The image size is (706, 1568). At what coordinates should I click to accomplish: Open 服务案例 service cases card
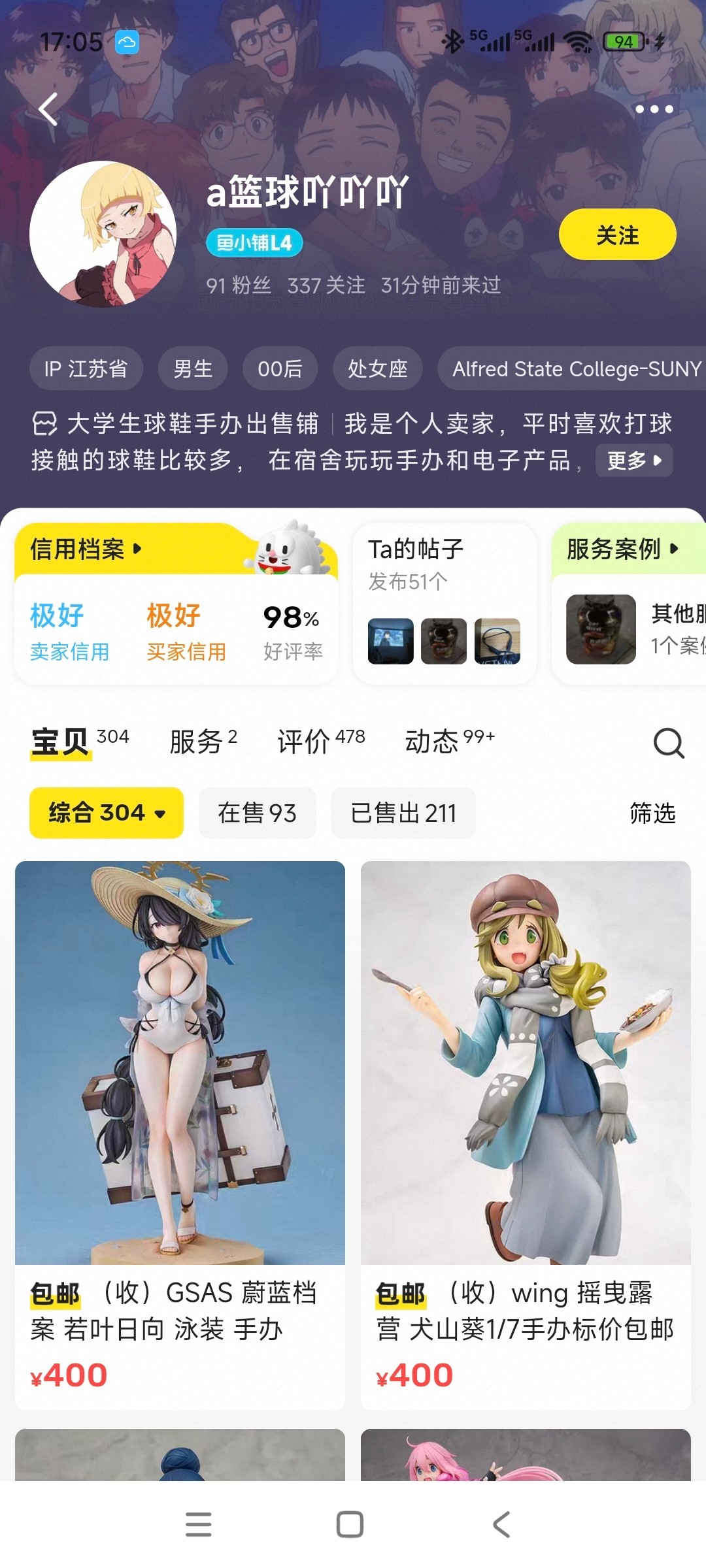(x=622, y=549)
